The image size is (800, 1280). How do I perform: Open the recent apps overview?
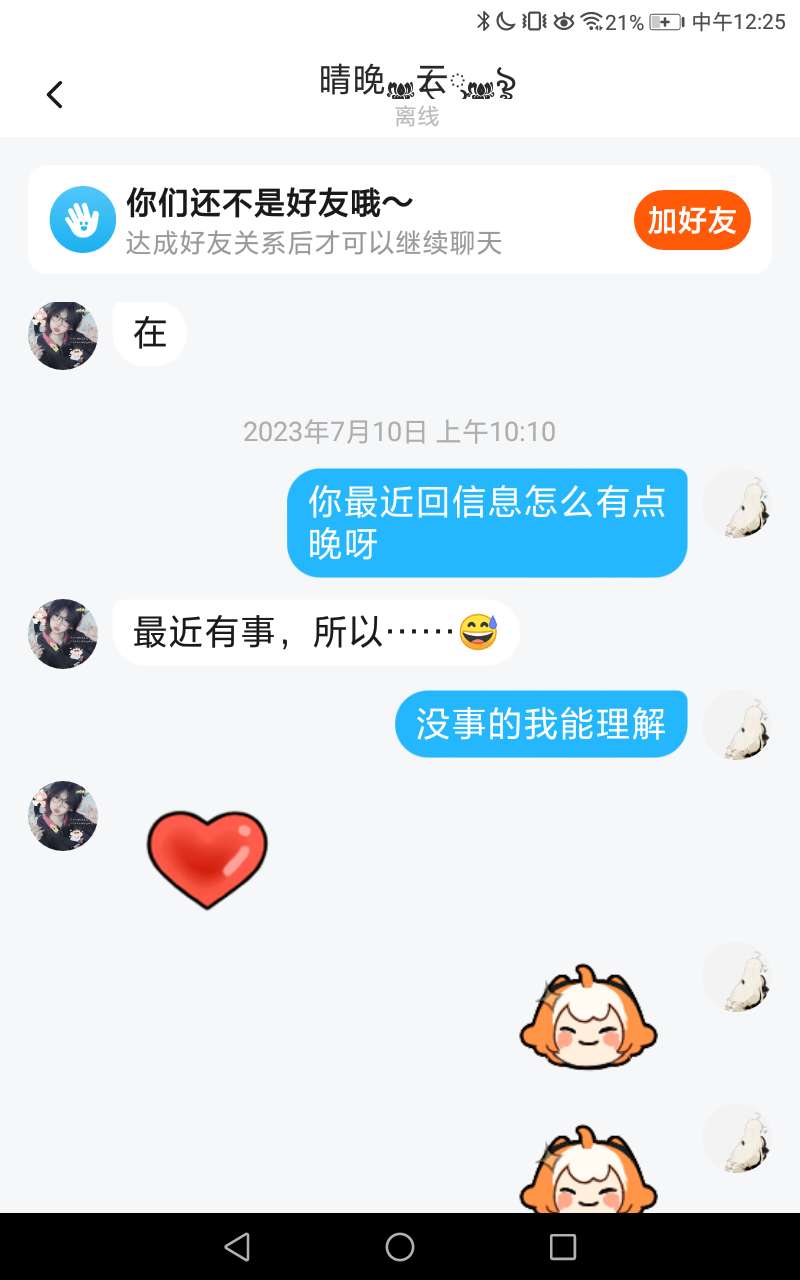point(563,1246)
